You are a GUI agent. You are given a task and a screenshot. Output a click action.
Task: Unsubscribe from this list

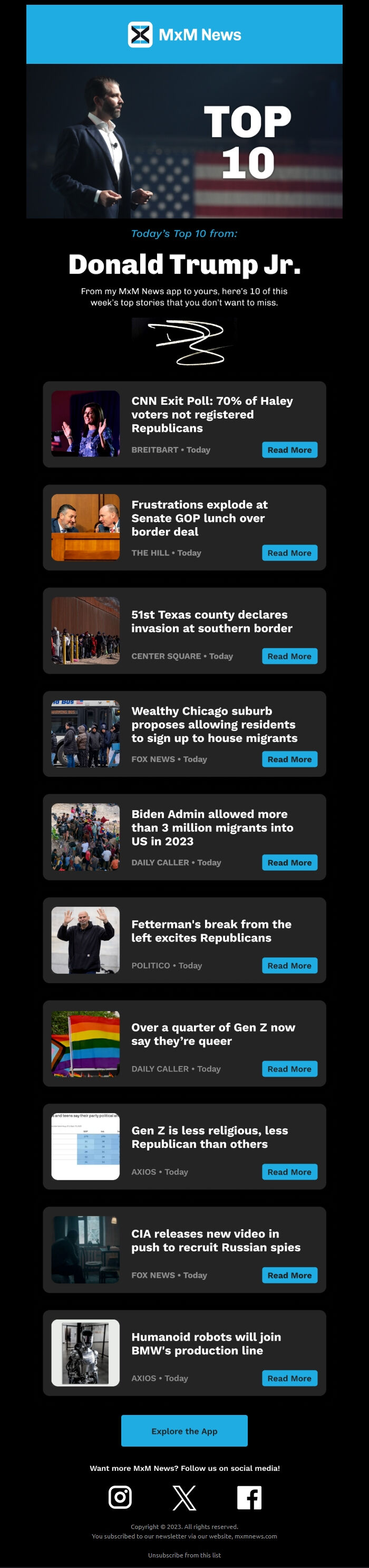point(184,1555)
